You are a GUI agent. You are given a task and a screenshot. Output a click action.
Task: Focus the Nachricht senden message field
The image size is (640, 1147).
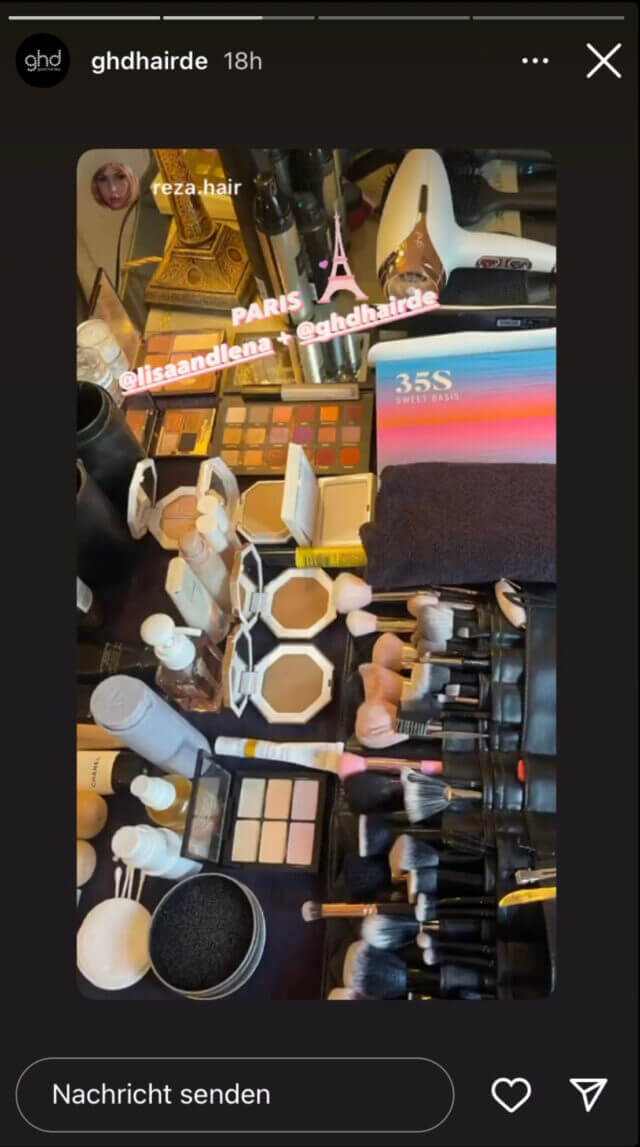[x=235, y=1094]
